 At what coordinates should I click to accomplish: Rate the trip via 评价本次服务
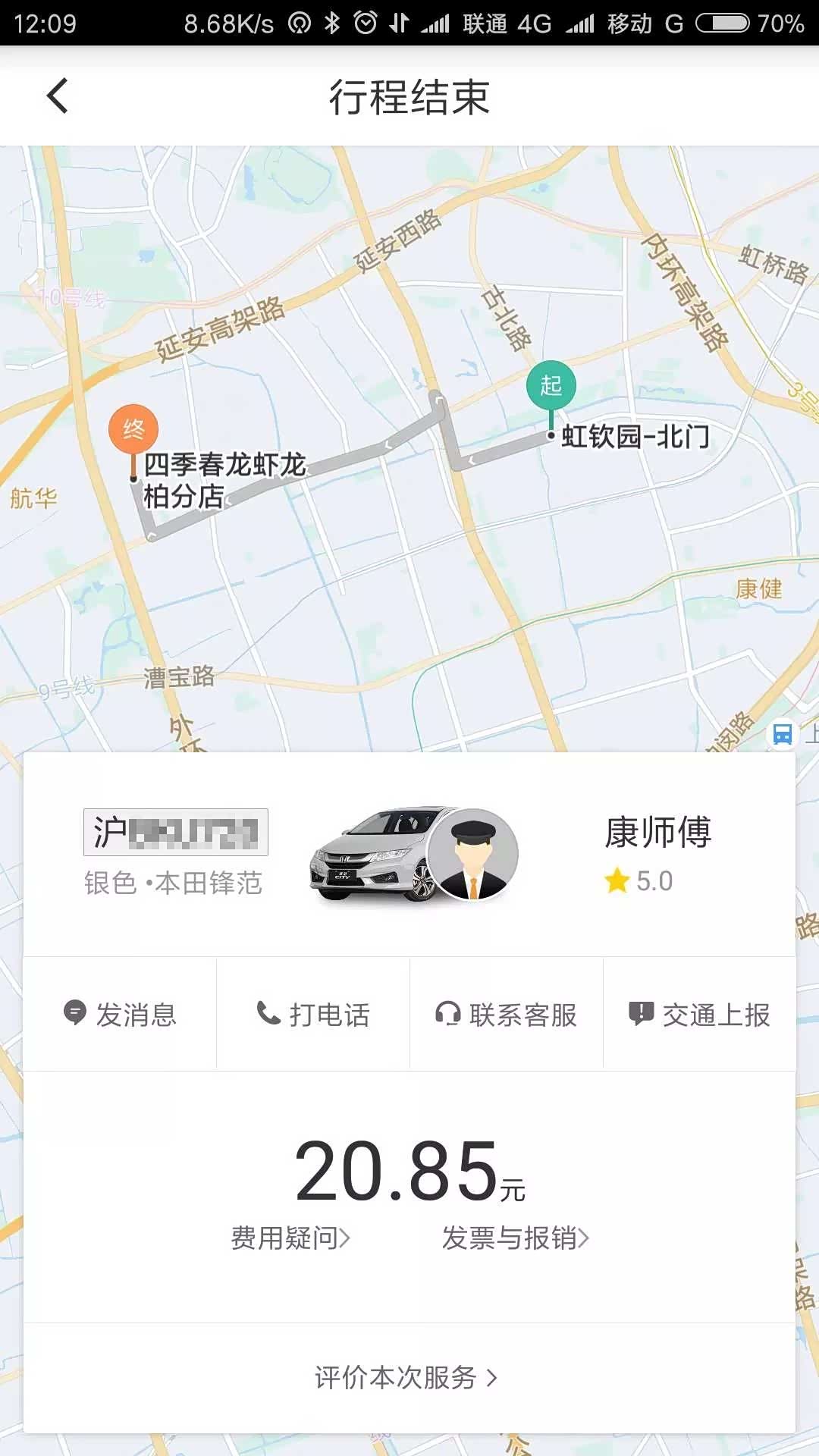pyautogui.click(x=406, y=1377)
